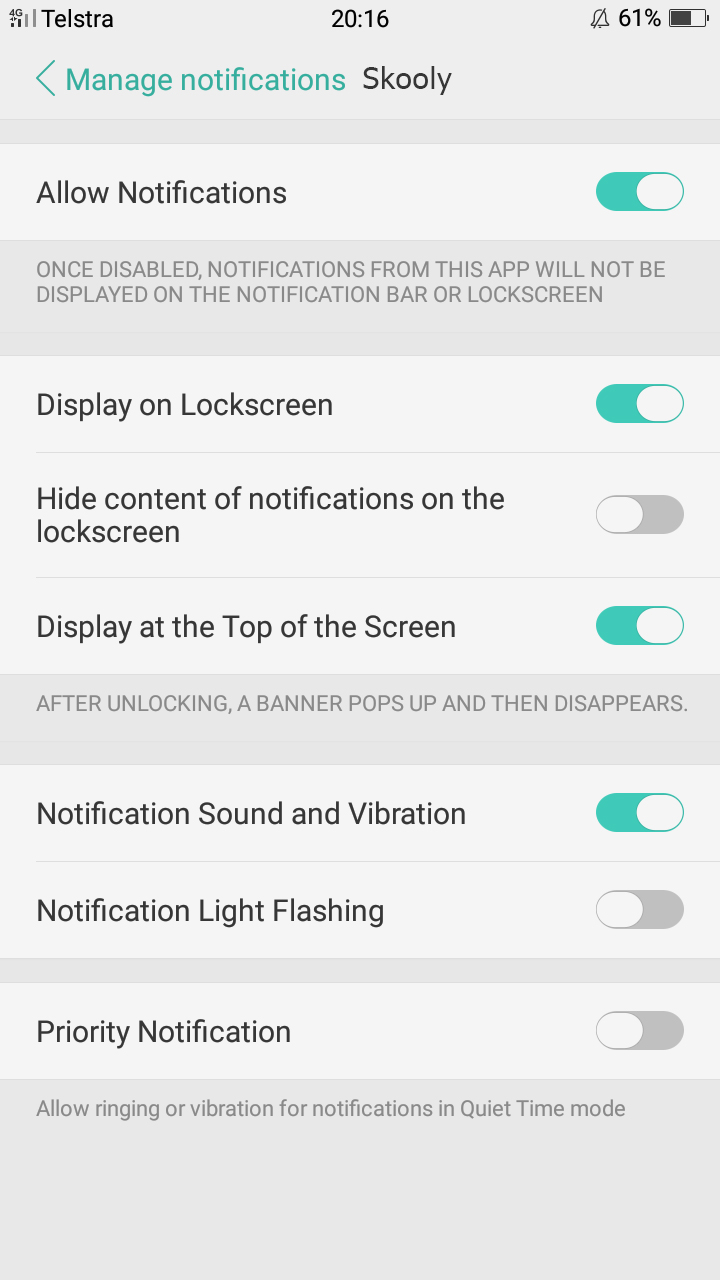Turn off Allow Notifications
The width and height of the screenshot is (720, 1280).
(640, 192)
